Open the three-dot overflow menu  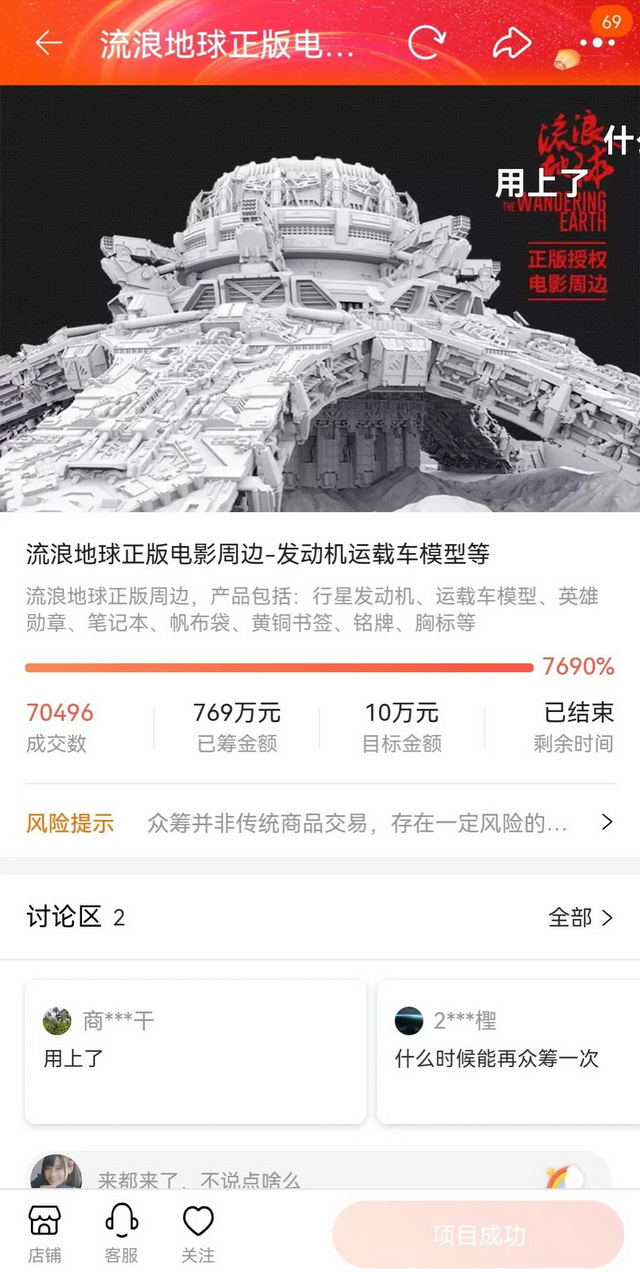(597, 43)
